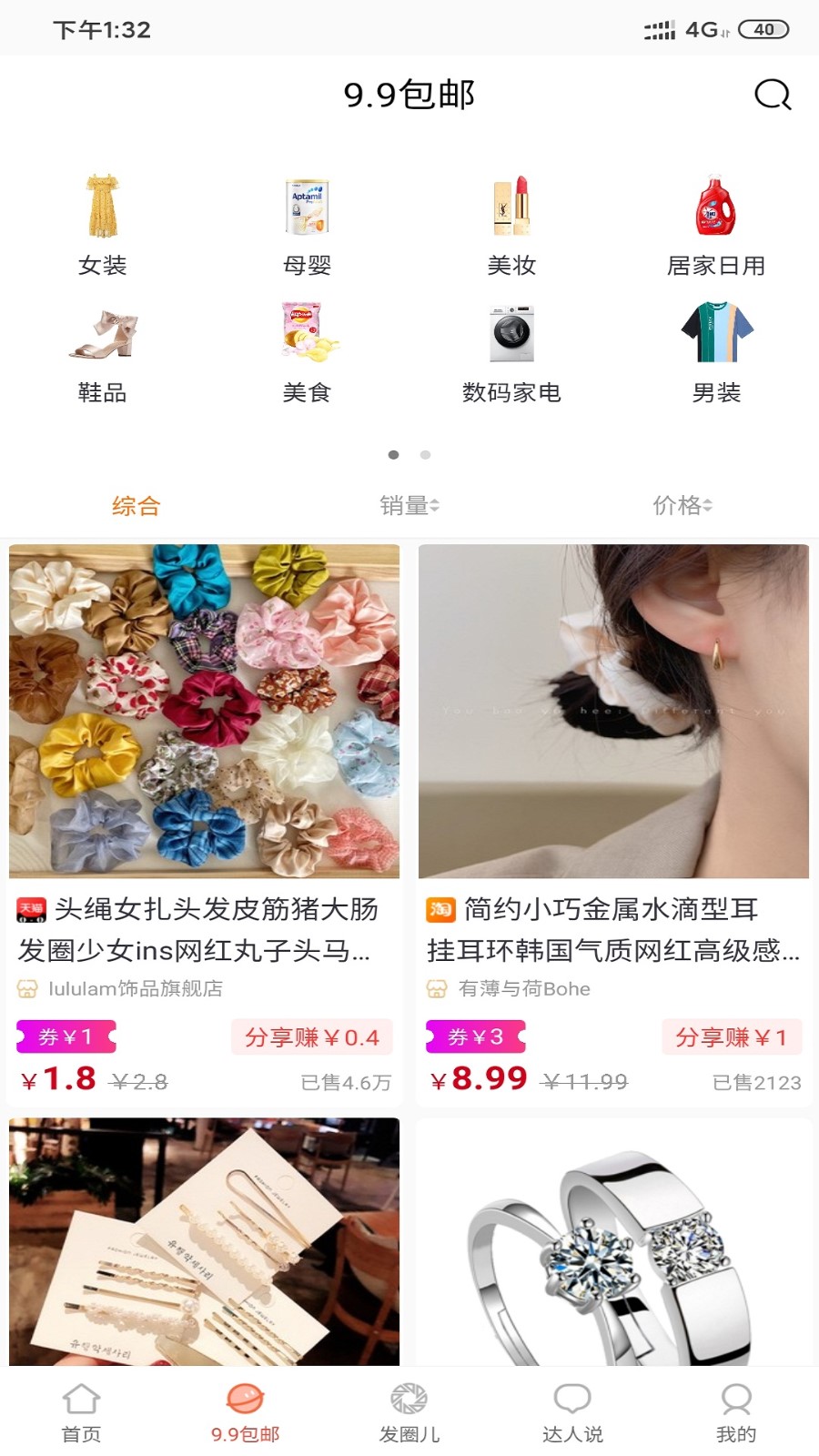The width and height of the screenshot is (819, 1456).
Task: Open the search icon
Action: (773, 95)
